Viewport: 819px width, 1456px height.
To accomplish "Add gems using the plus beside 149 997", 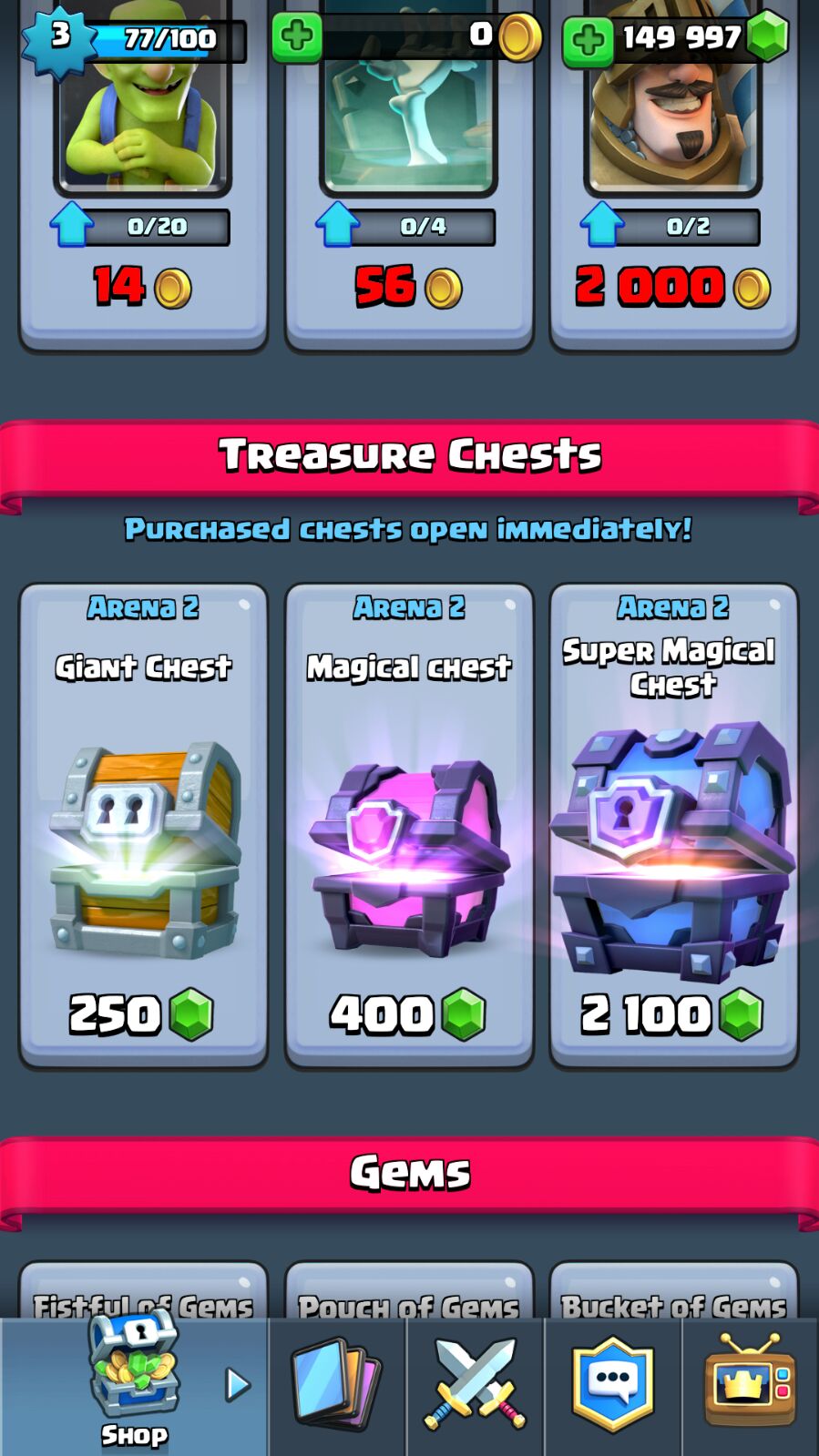I will point(588,40).
